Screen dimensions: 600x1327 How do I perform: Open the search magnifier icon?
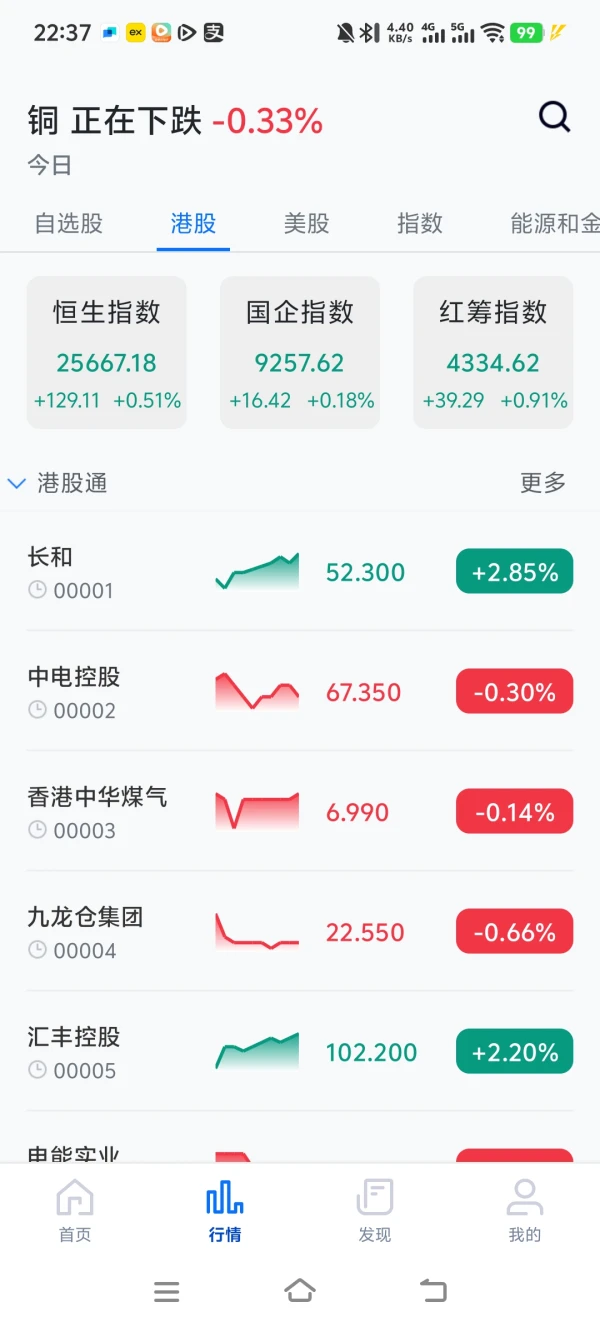554,118
